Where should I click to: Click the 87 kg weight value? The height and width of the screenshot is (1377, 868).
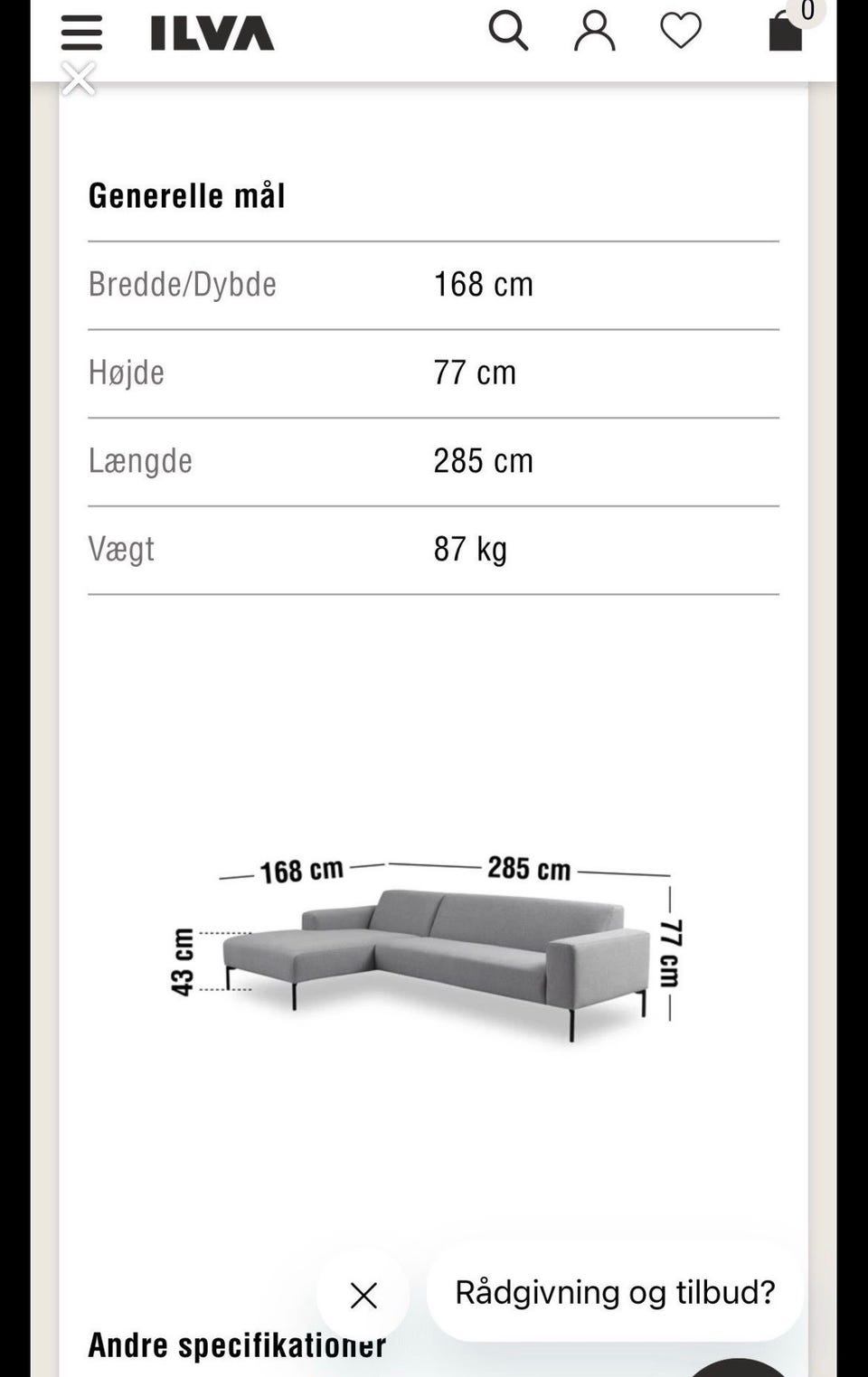[469, 548]
